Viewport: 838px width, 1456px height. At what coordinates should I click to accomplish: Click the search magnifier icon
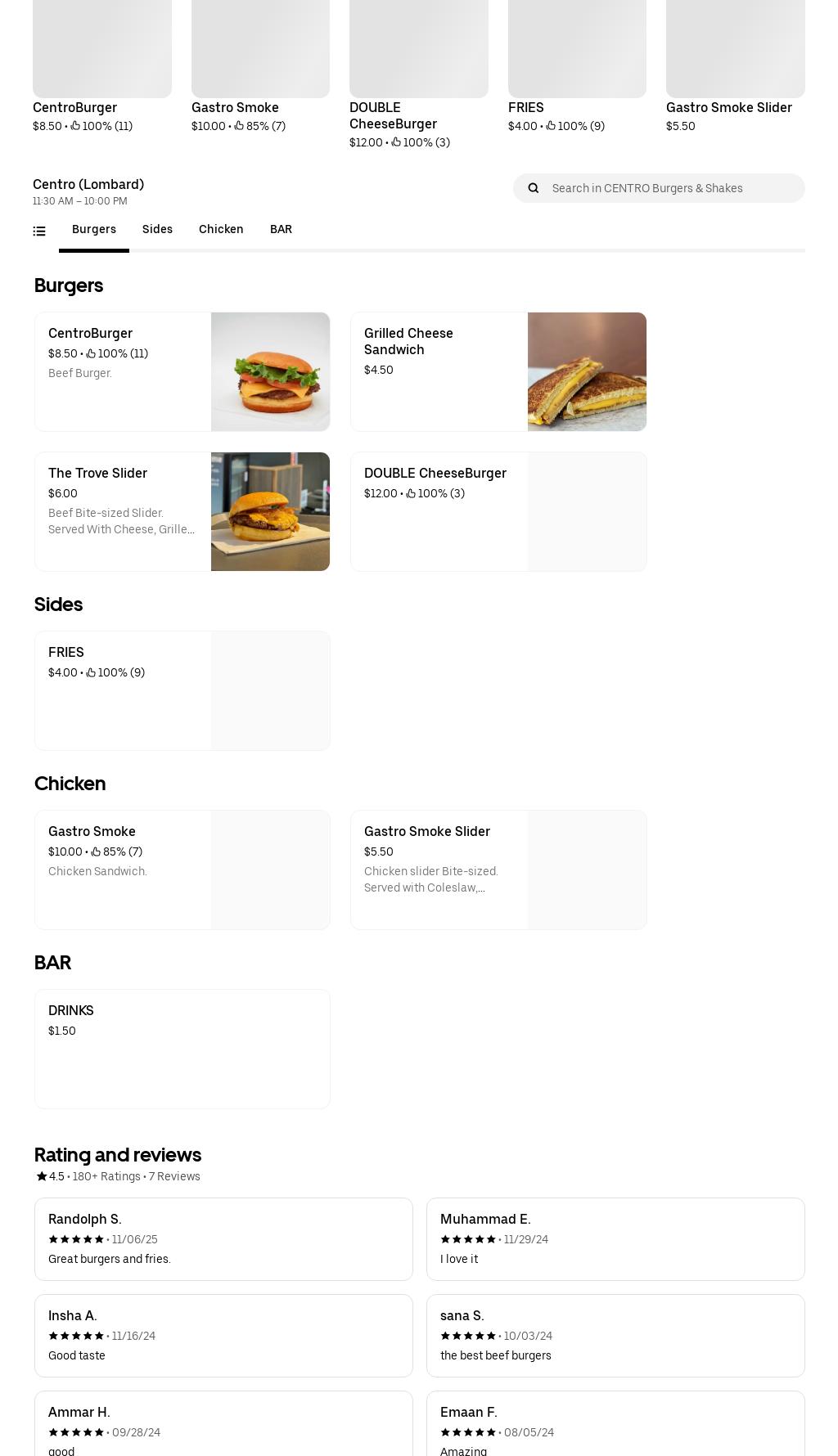[x=533, y=188]
